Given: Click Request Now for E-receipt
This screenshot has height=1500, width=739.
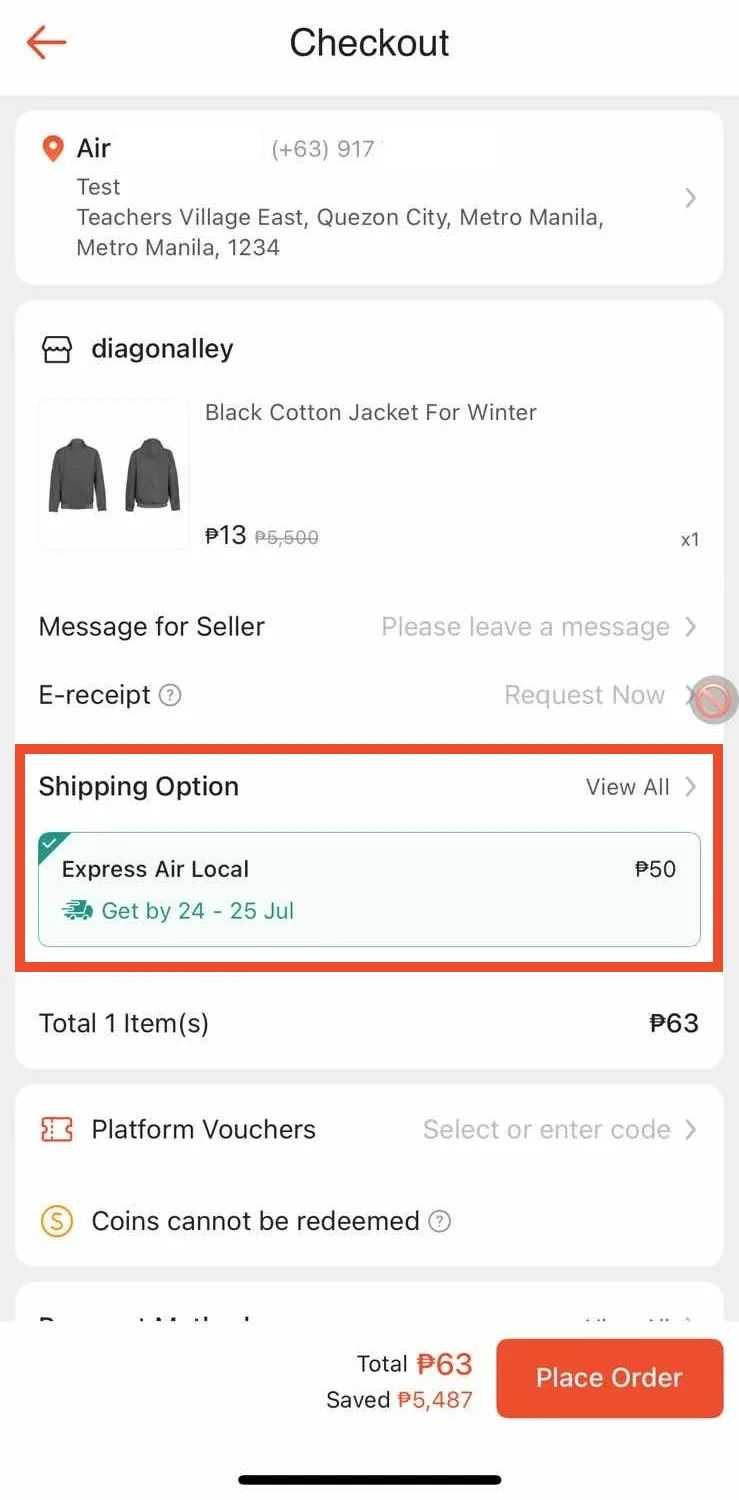Looking at the screenshot, I should (585, 695).
